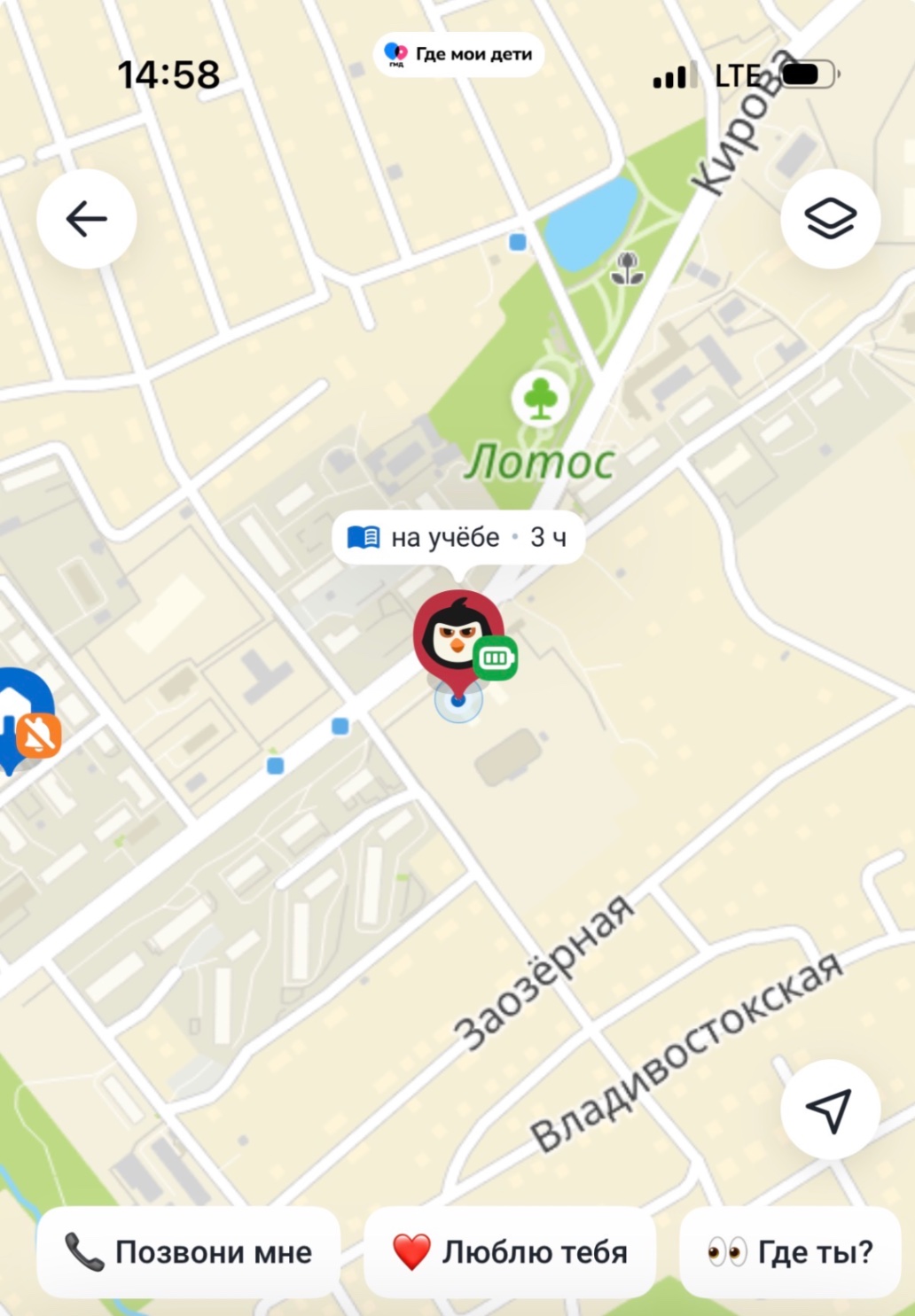915x1316 pixels.
Task: Send the "Где ты?" quick message
Action: tap(790, 1252)
